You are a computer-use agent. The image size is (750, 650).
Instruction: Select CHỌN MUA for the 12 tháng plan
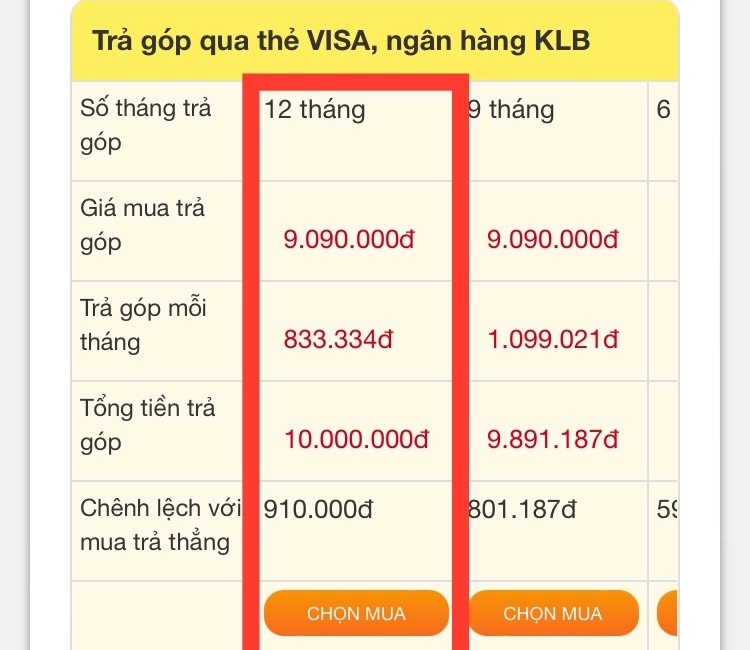click(x=356, y=613)
